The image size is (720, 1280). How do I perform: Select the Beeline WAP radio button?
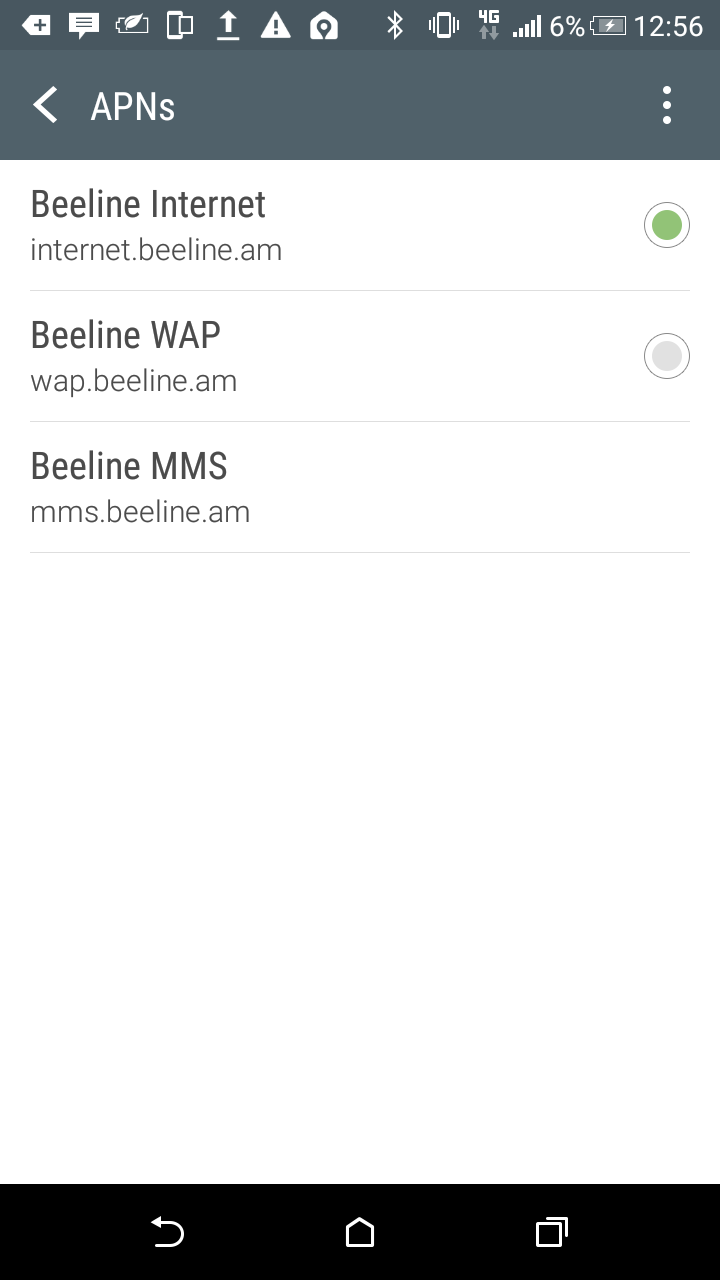pyautogui.click(x=667, y=356)
